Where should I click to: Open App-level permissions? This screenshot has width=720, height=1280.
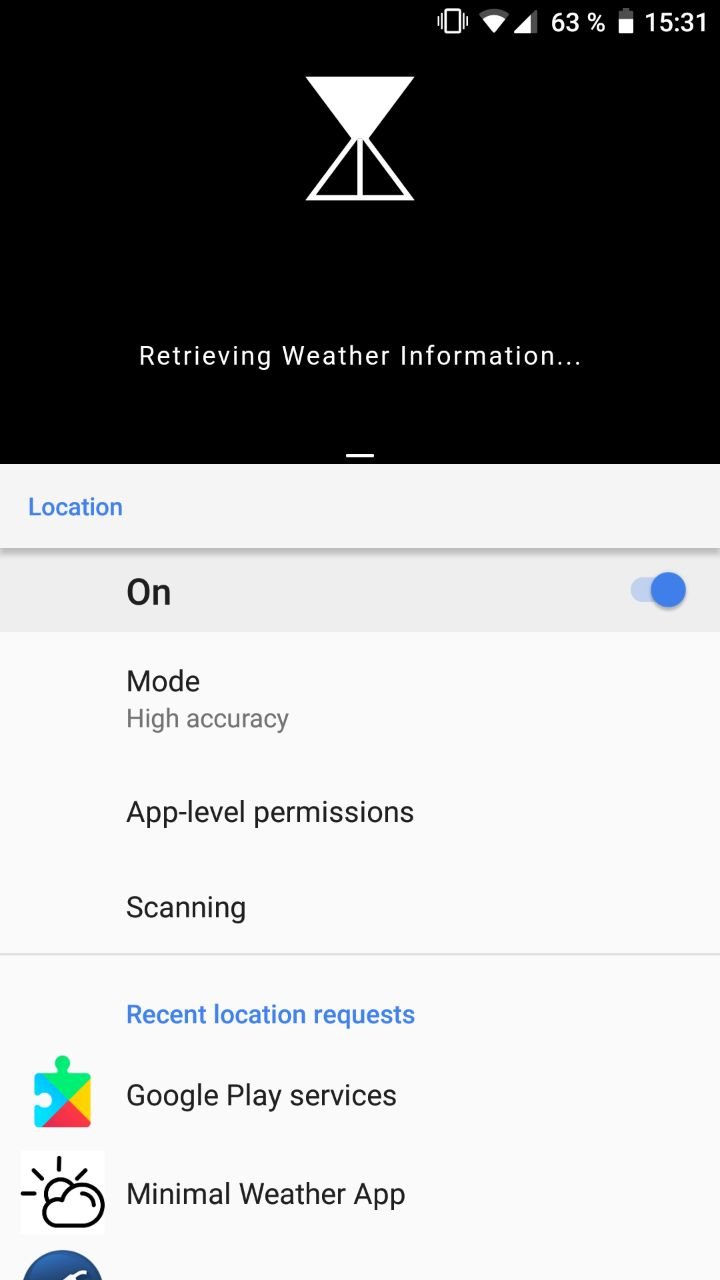360,811
